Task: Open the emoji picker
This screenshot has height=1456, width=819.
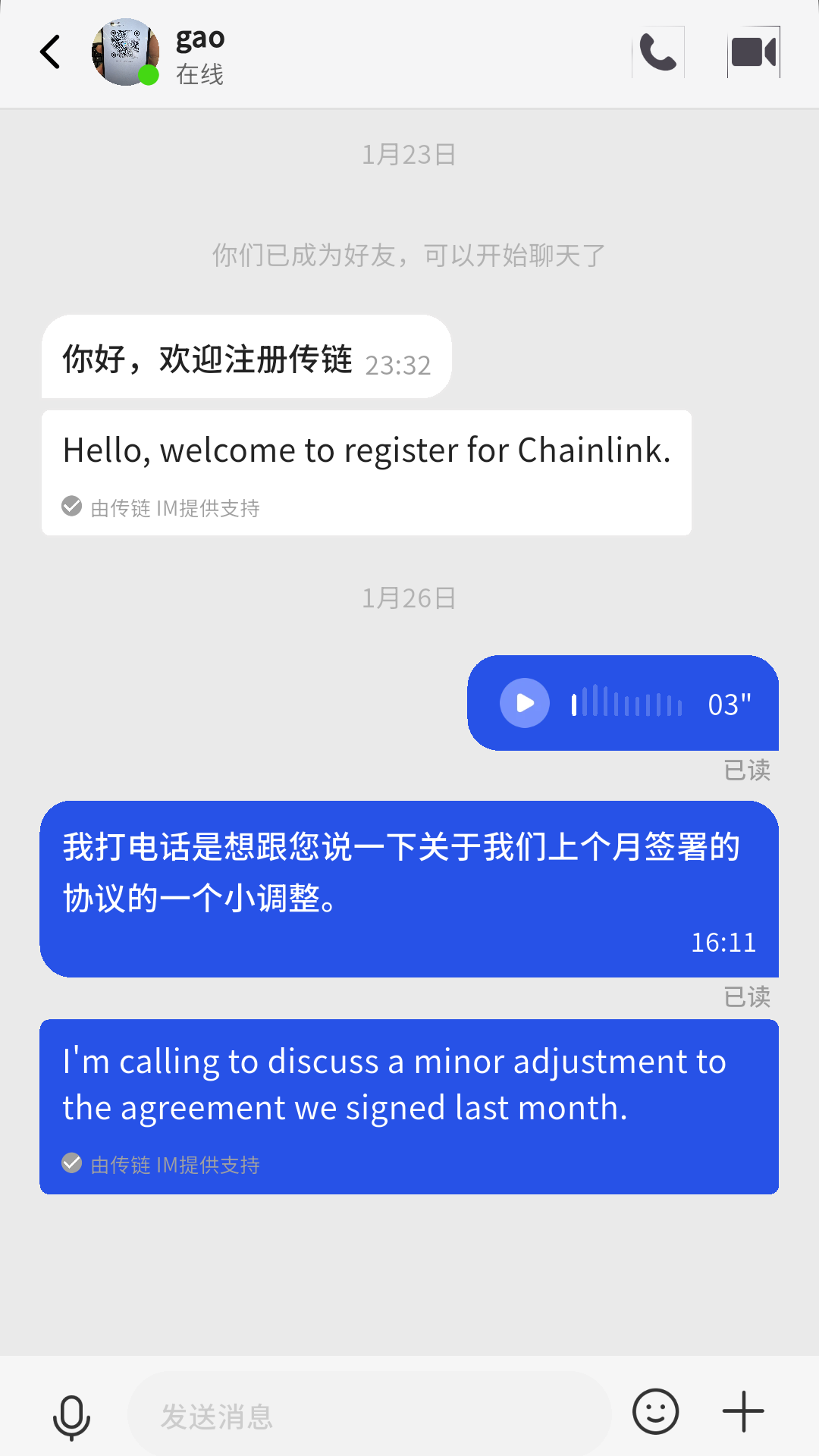Action: [655, 1412]
